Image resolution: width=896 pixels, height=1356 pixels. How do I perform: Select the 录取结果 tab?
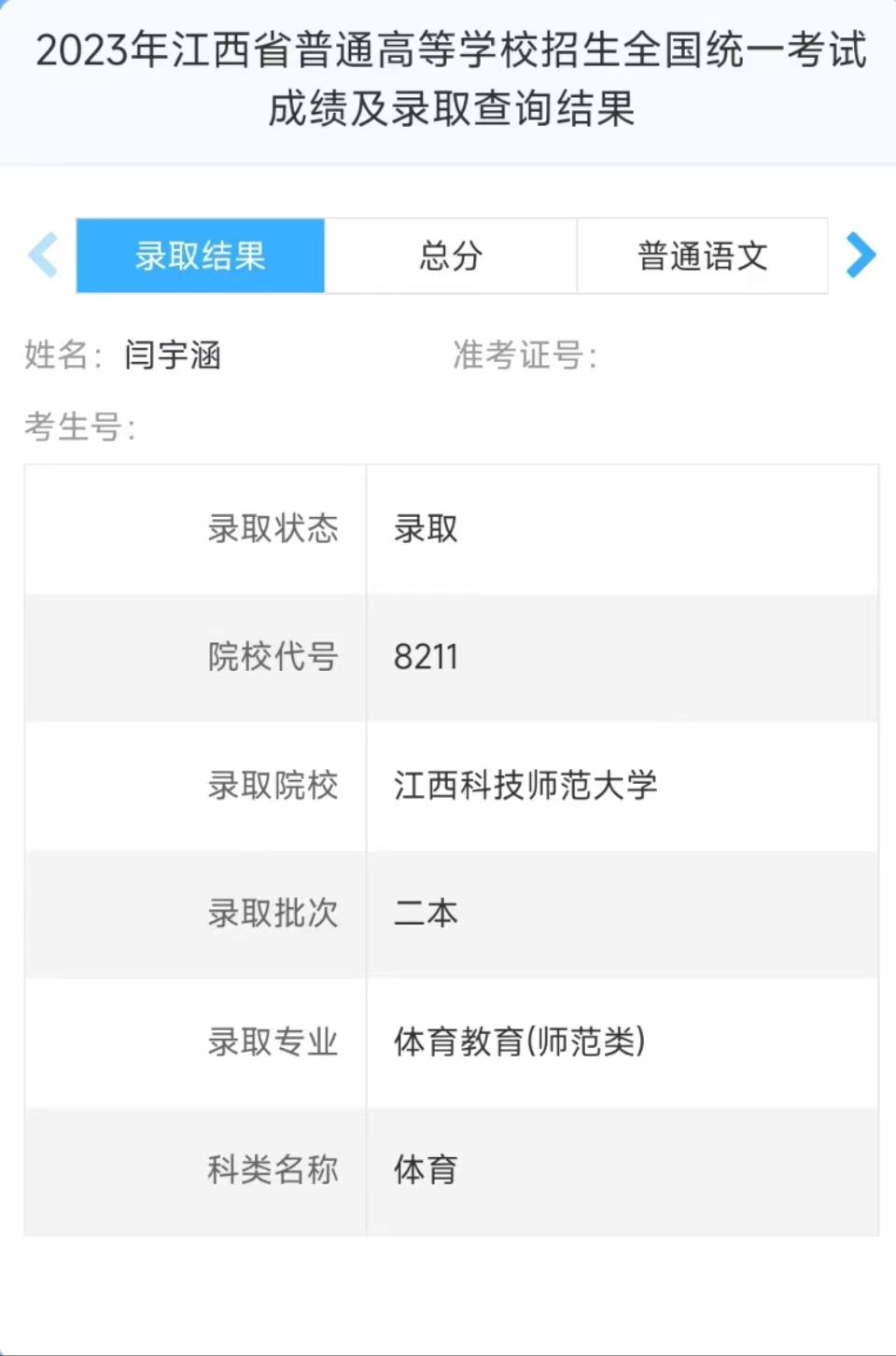(x=201, y=256)
